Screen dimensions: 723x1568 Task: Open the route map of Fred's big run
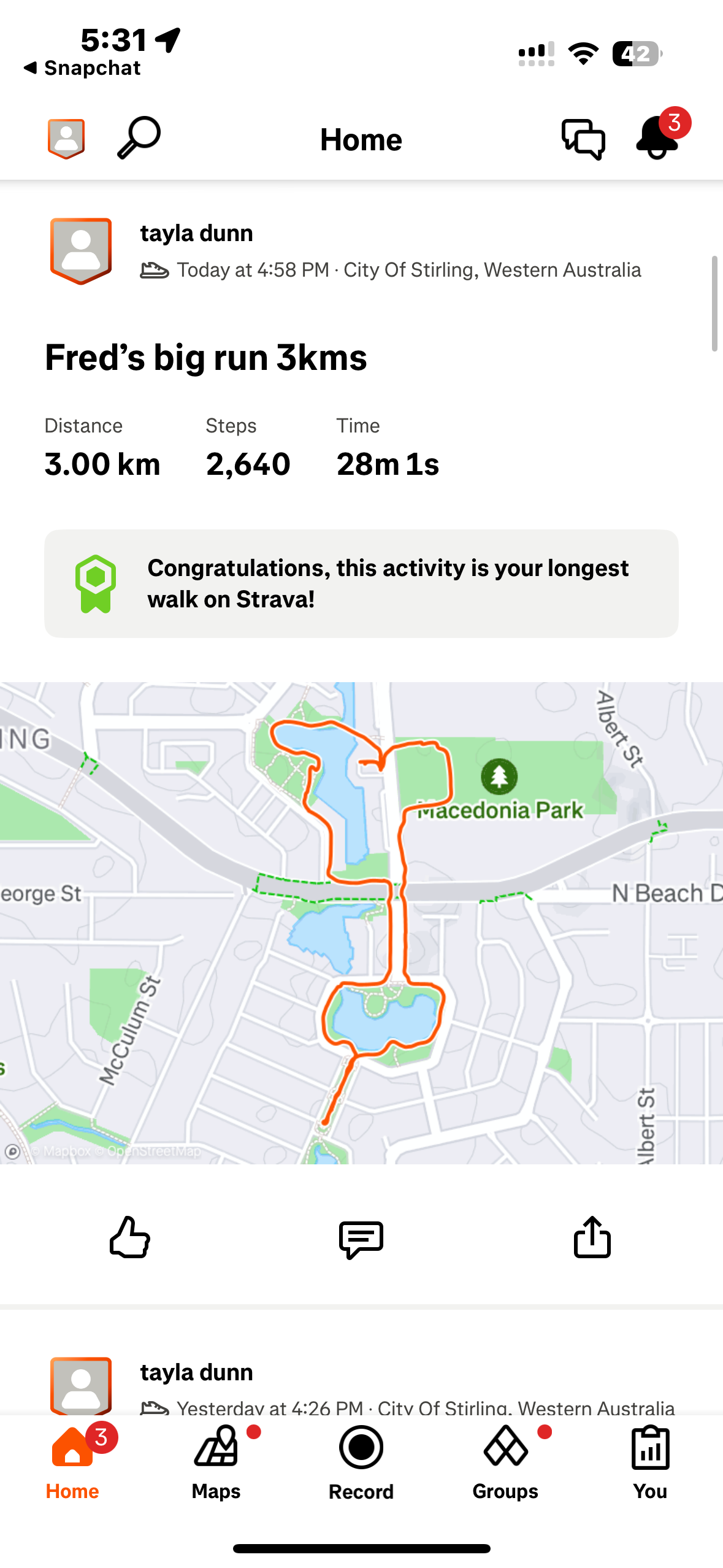click(x=361, y=923)
